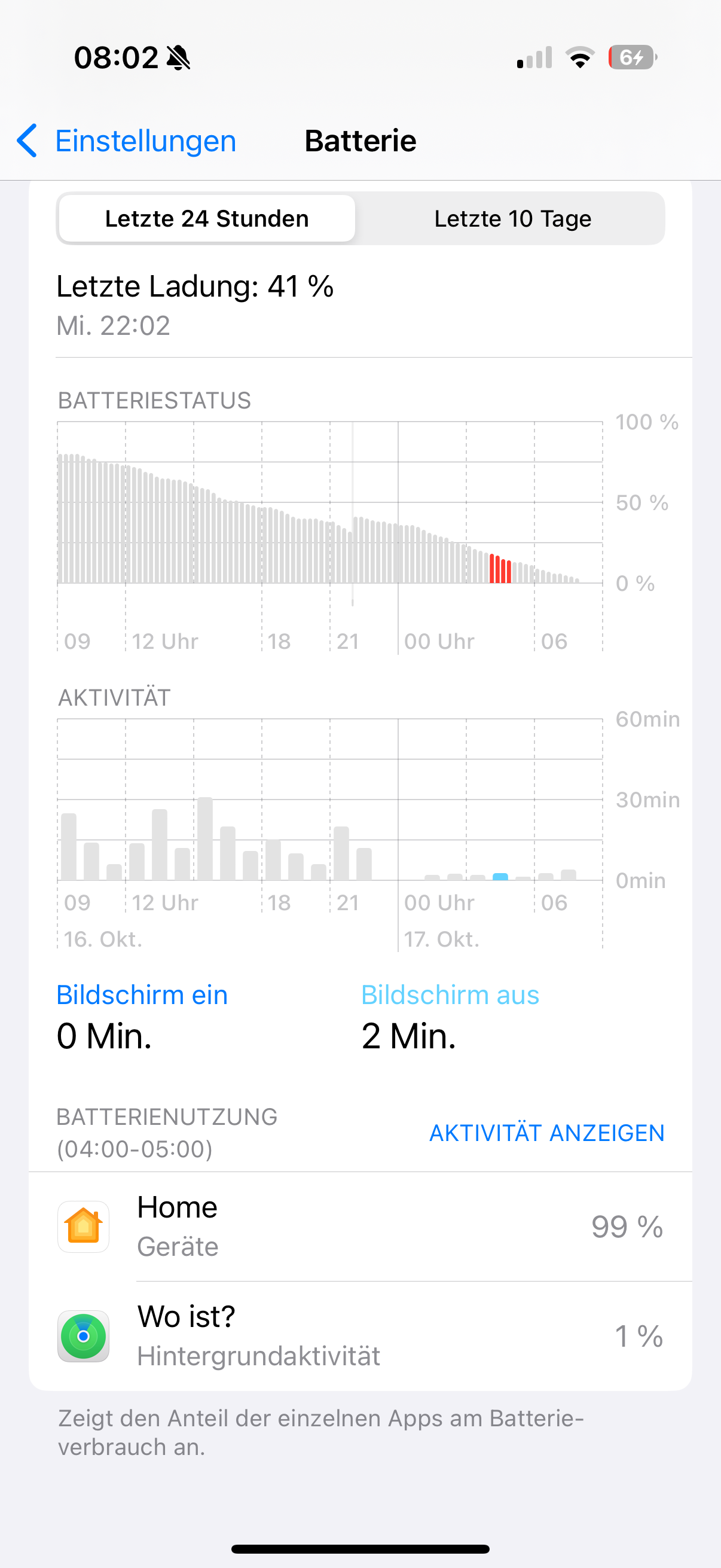Open the Home app battery usage row
721x1568 pixels.
tap(360, 1227)
